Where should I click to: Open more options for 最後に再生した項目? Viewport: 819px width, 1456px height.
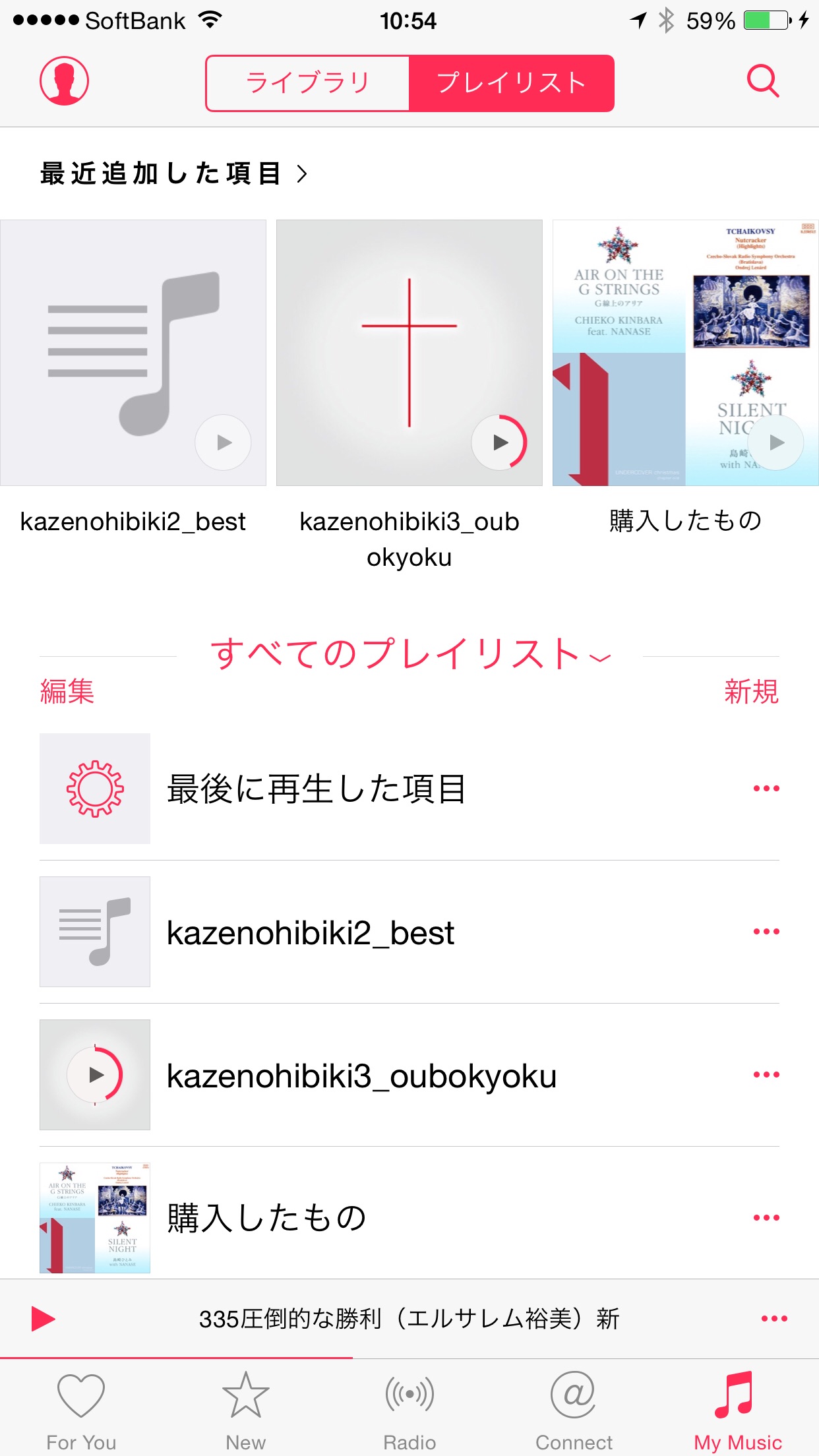[x=766, y=789]
